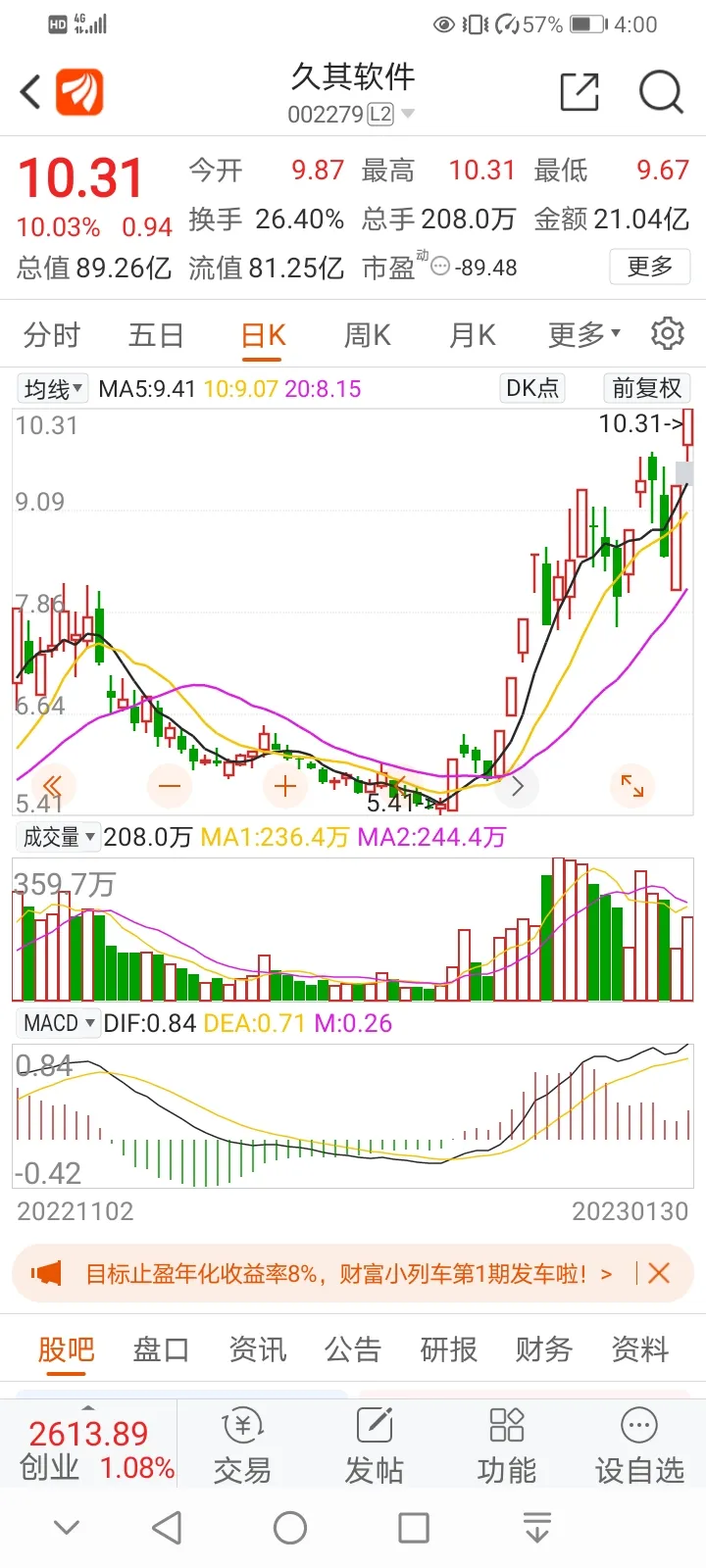
Task: Change the 前复权 adjustment setting
Action: (646, 388)
